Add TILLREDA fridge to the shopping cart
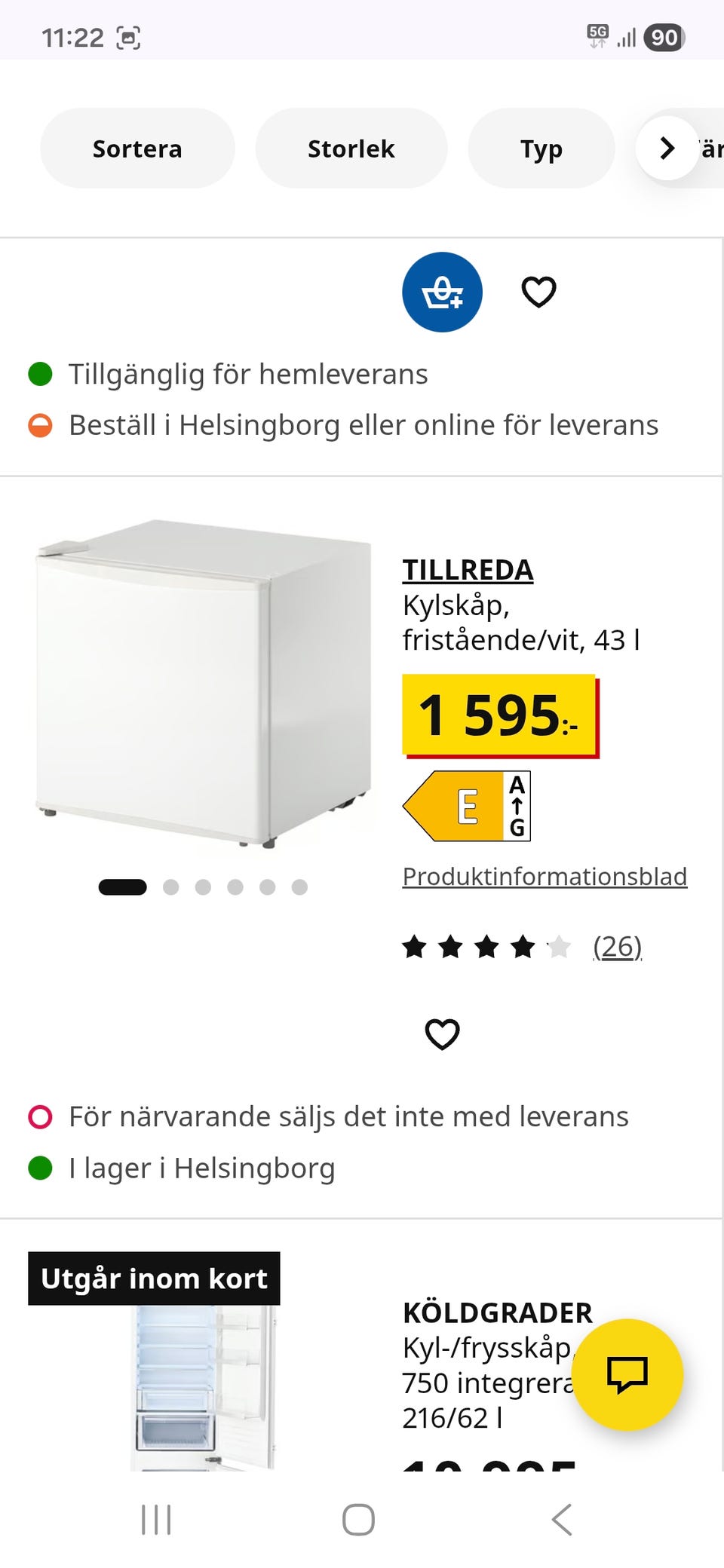 pyautogui.click(x=442, y=292)
